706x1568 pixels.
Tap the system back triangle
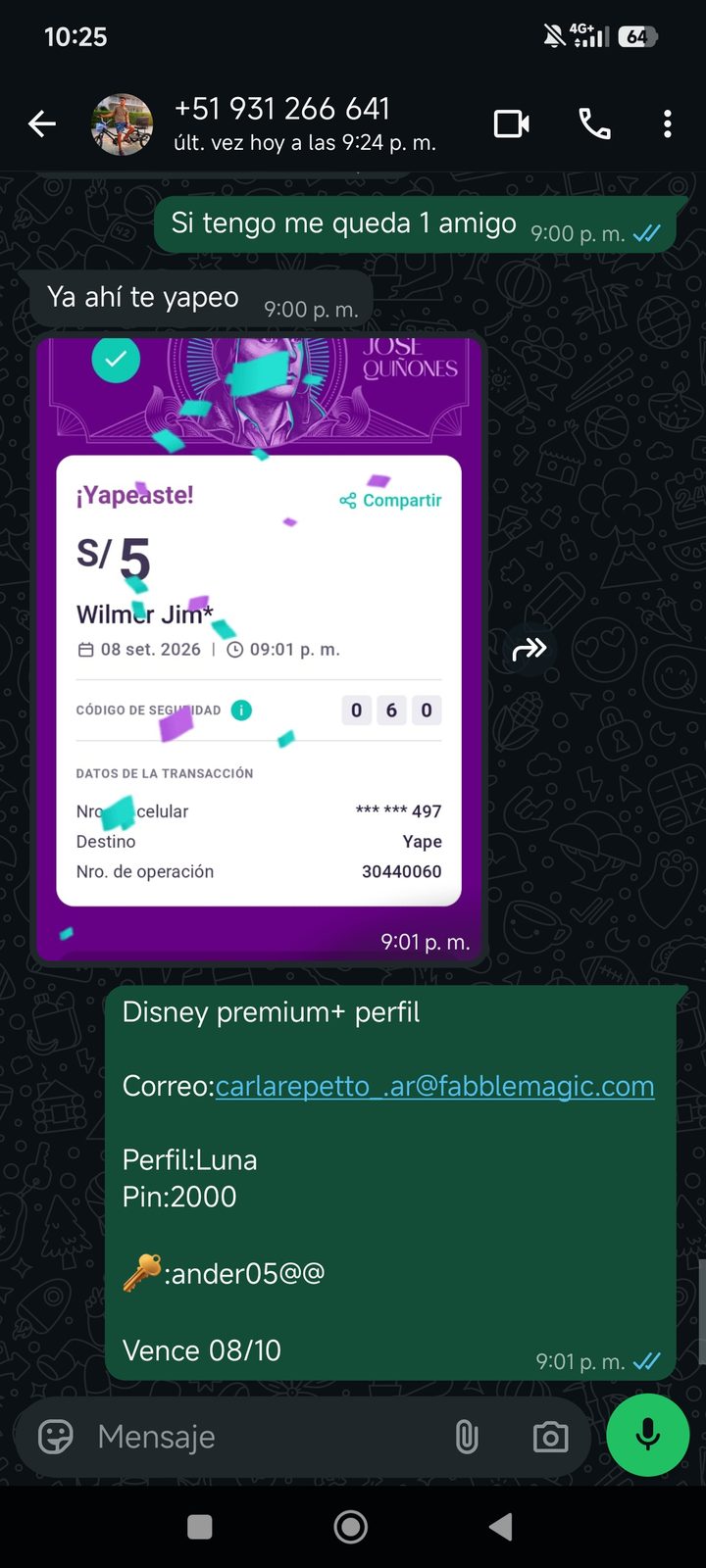pos(501,1526)
